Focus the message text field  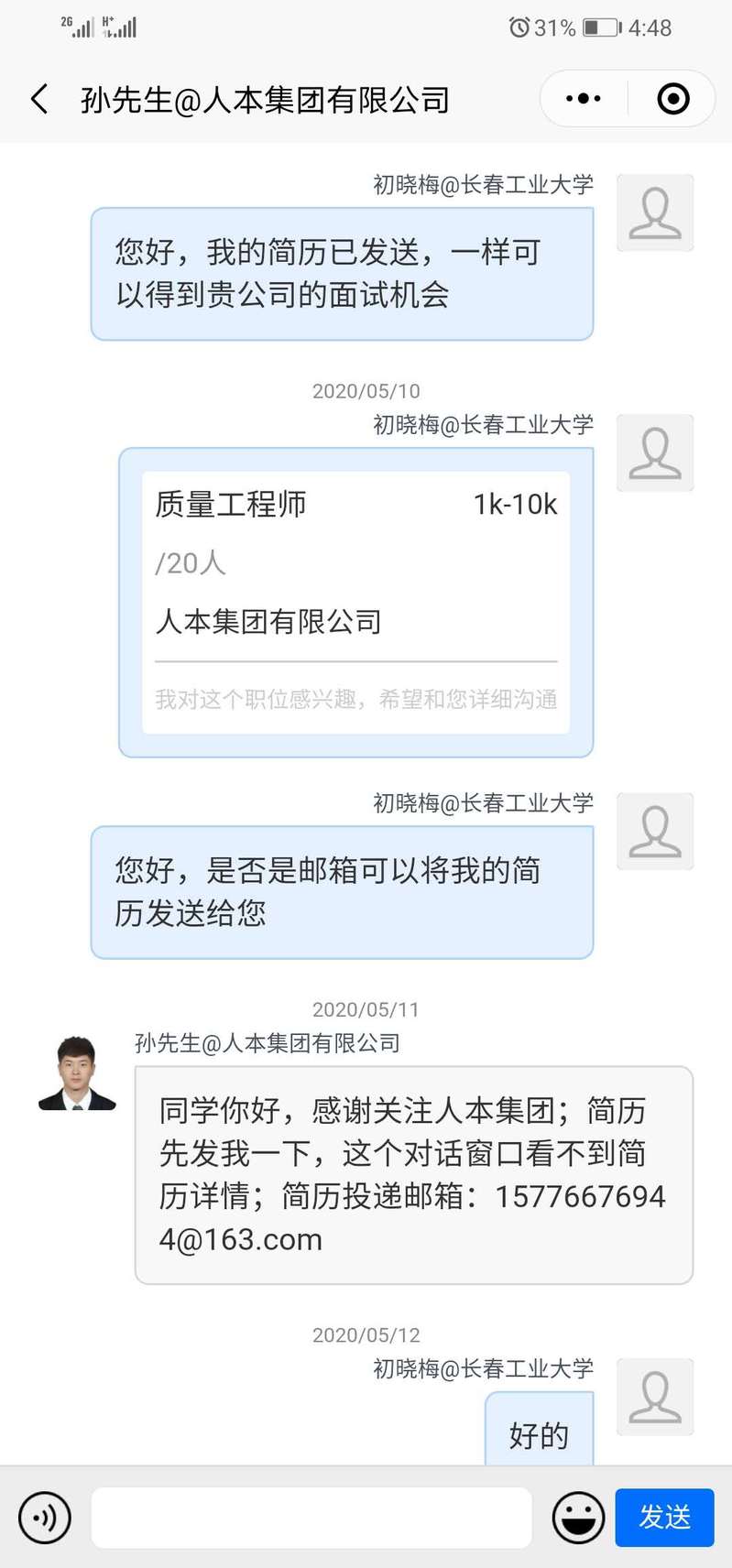(311, 1518)
